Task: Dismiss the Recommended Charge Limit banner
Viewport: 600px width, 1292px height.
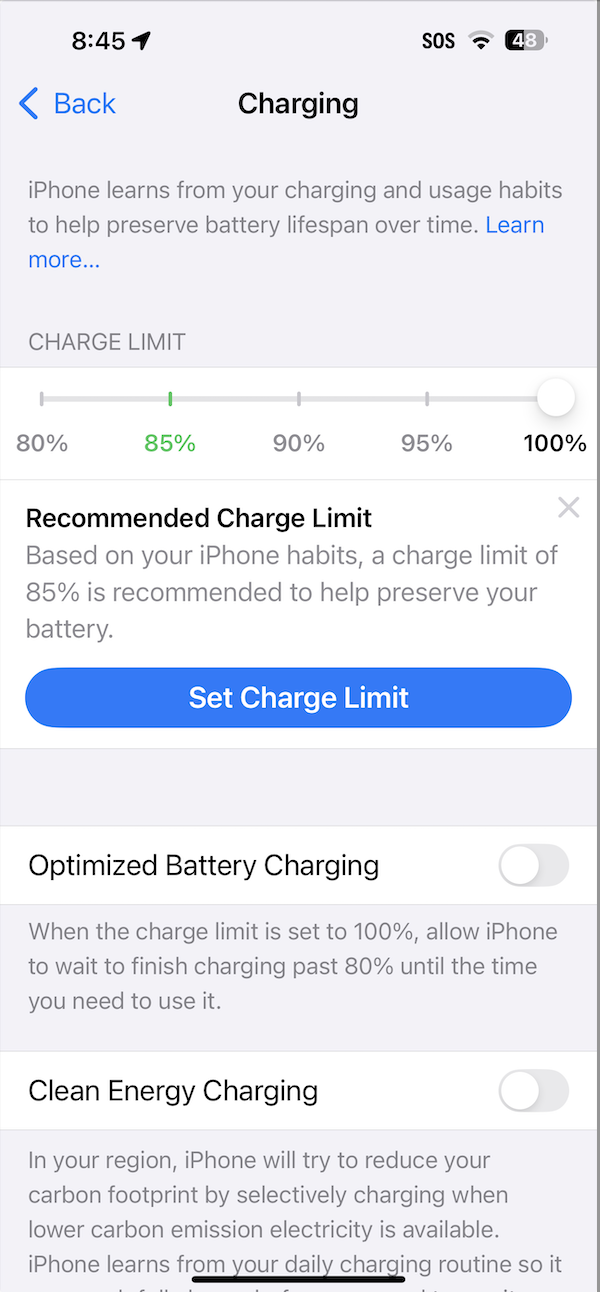Action: (568, 508)
